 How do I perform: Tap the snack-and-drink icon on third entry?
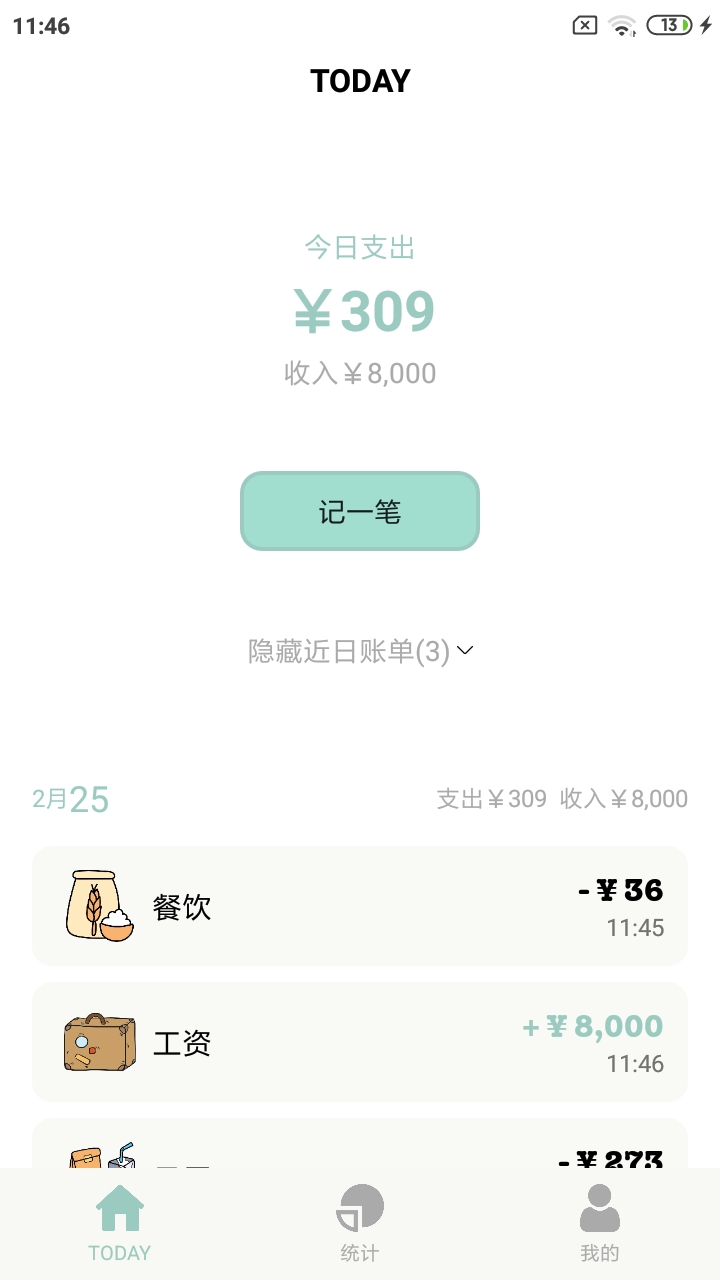pyautogui.click(x=98, y=1155)
